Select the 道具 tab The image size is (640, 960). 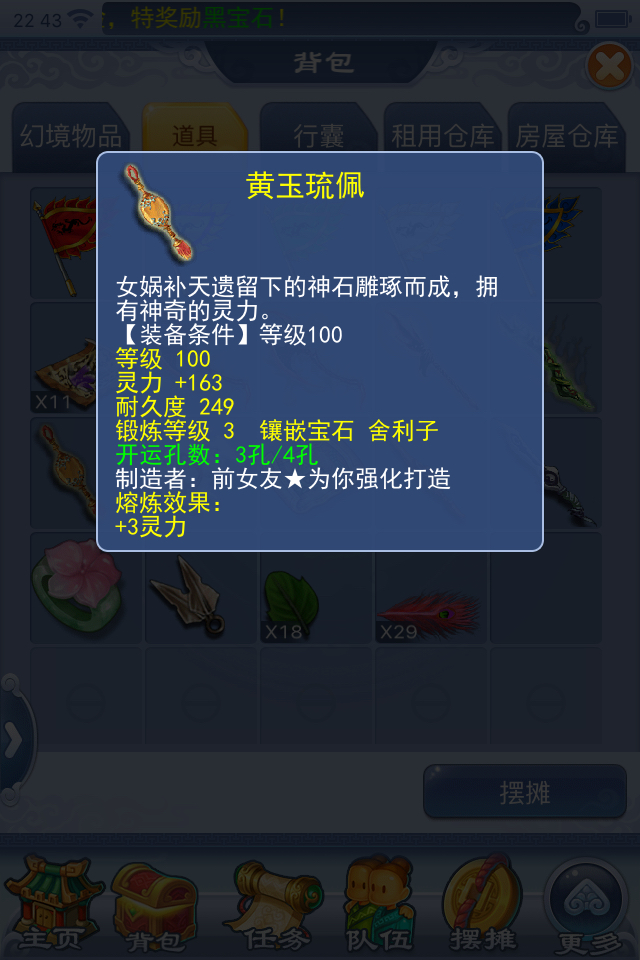pyautogui.click(x=195, y=136)
